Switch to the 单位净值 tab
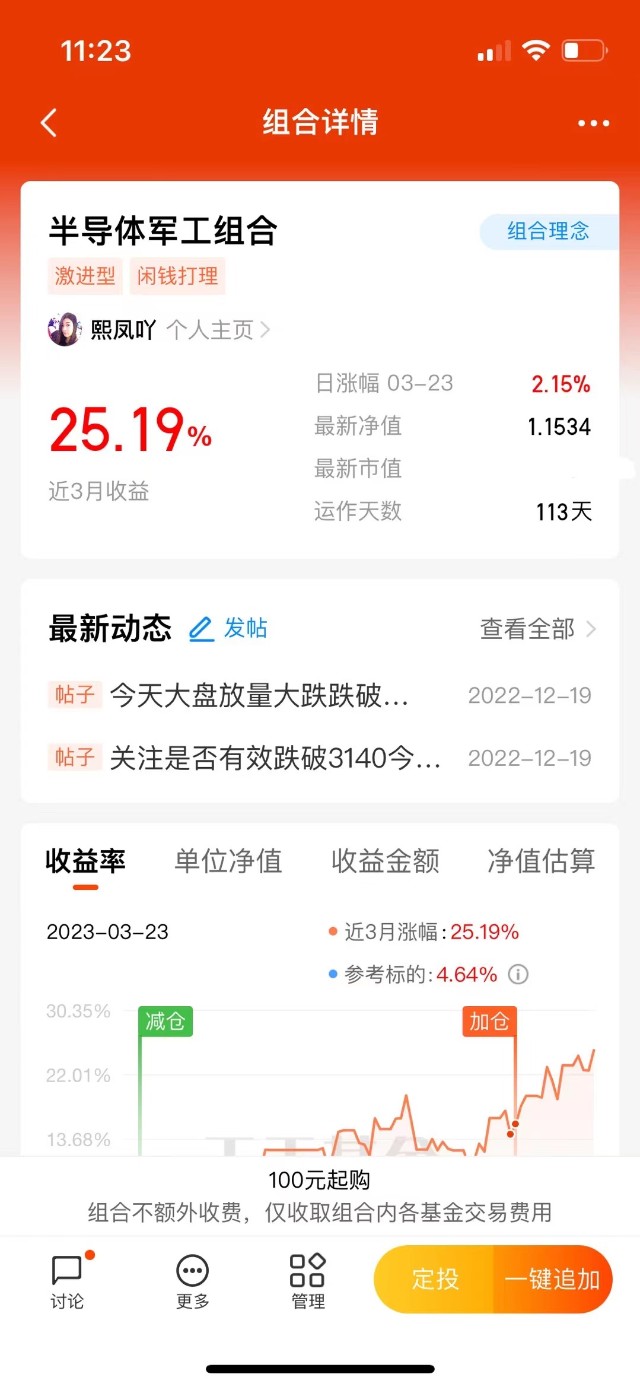640x1387 pixels. [x=228, y=861]
